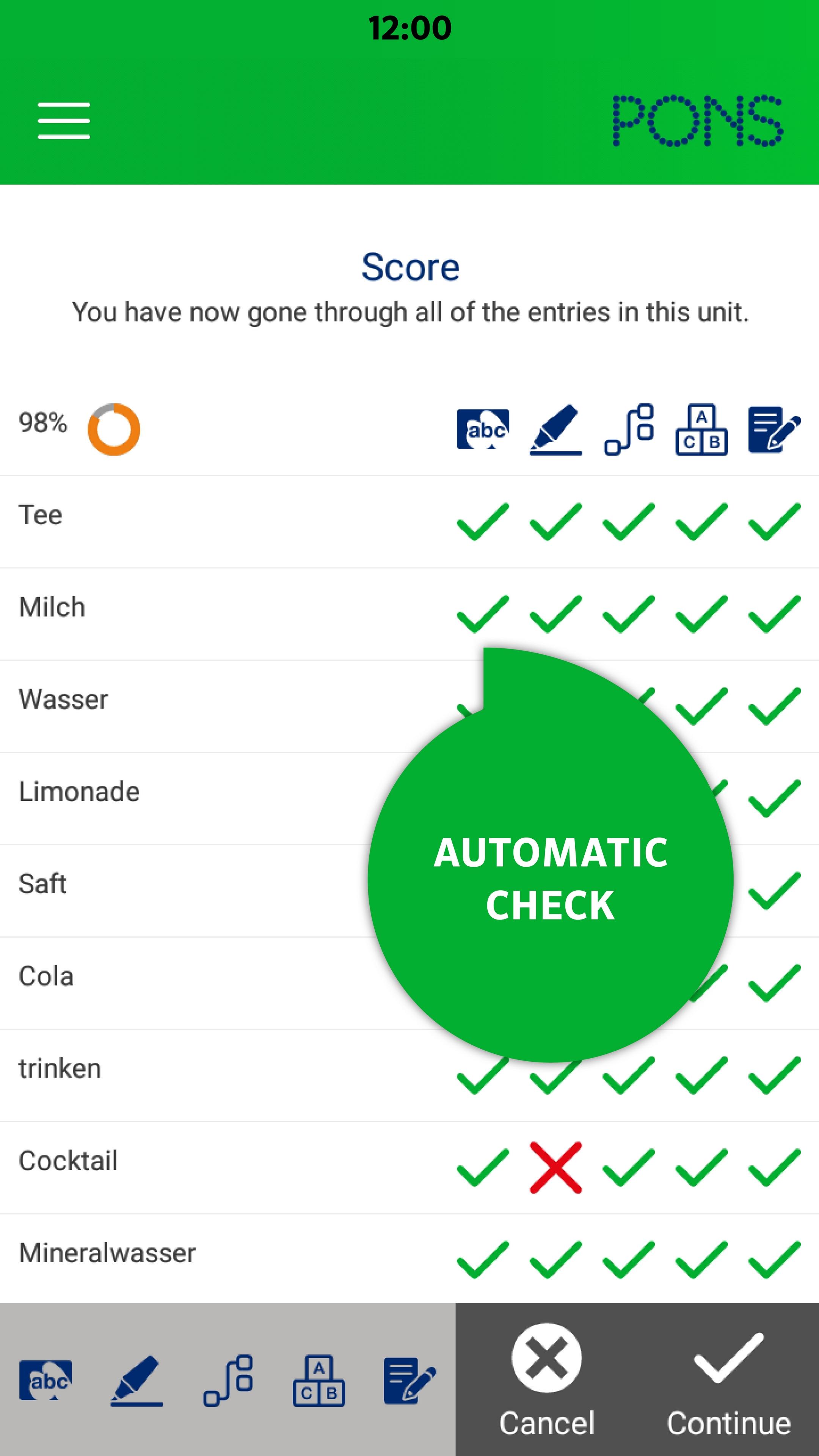Select the writing exercise in bottom bar

tap(410, 1380)
